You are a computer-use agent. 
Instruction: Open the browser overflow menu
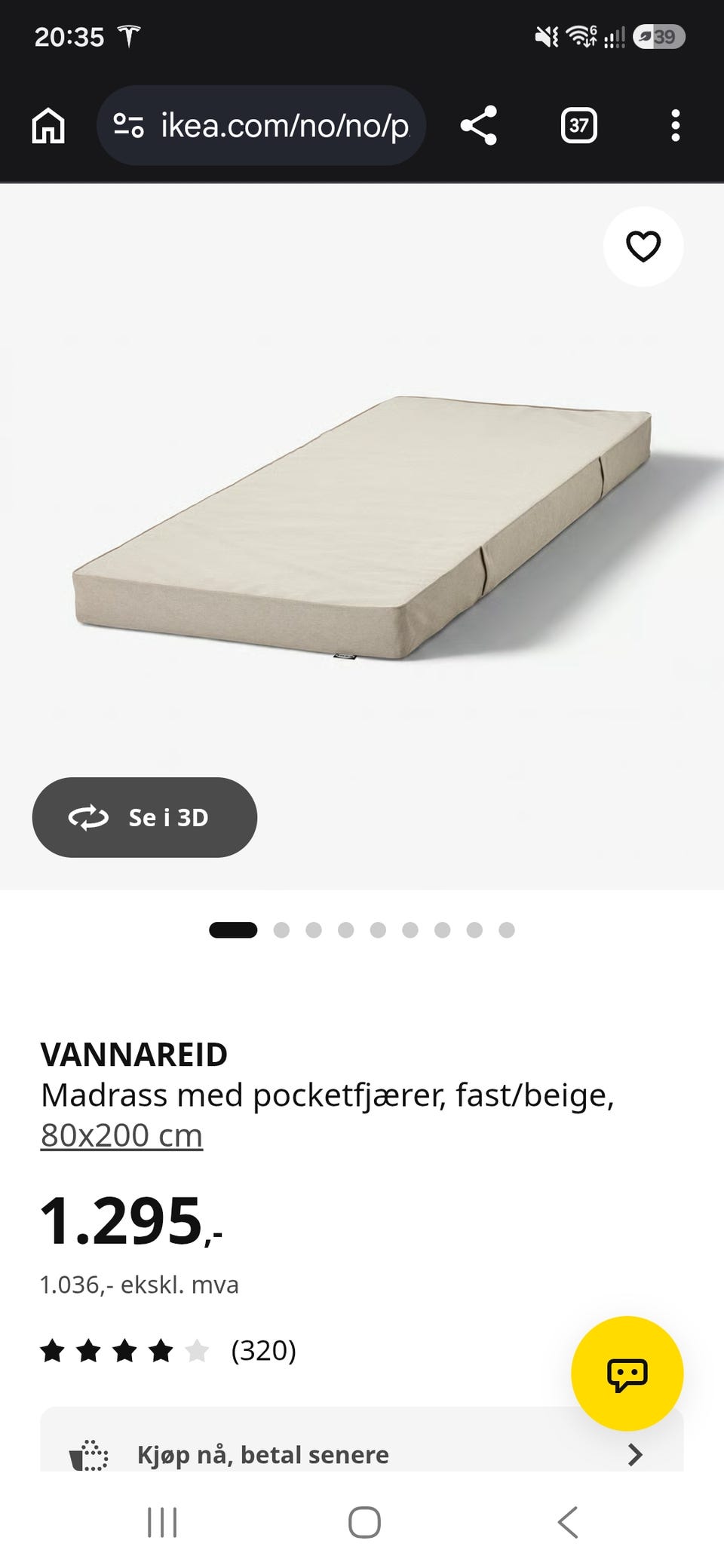click(x=675, y=125)
